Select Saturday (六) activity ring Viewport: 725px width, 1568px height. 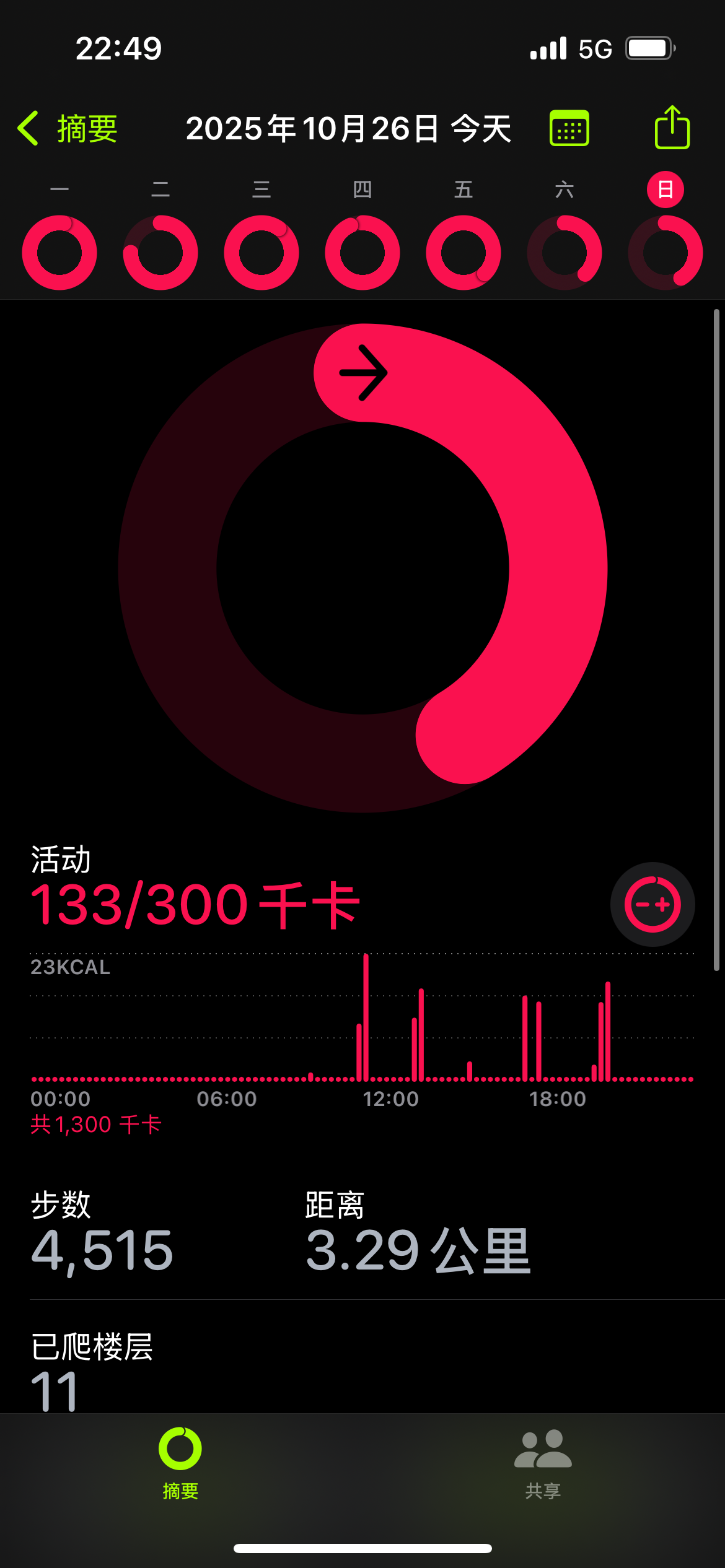click(565, 253)
